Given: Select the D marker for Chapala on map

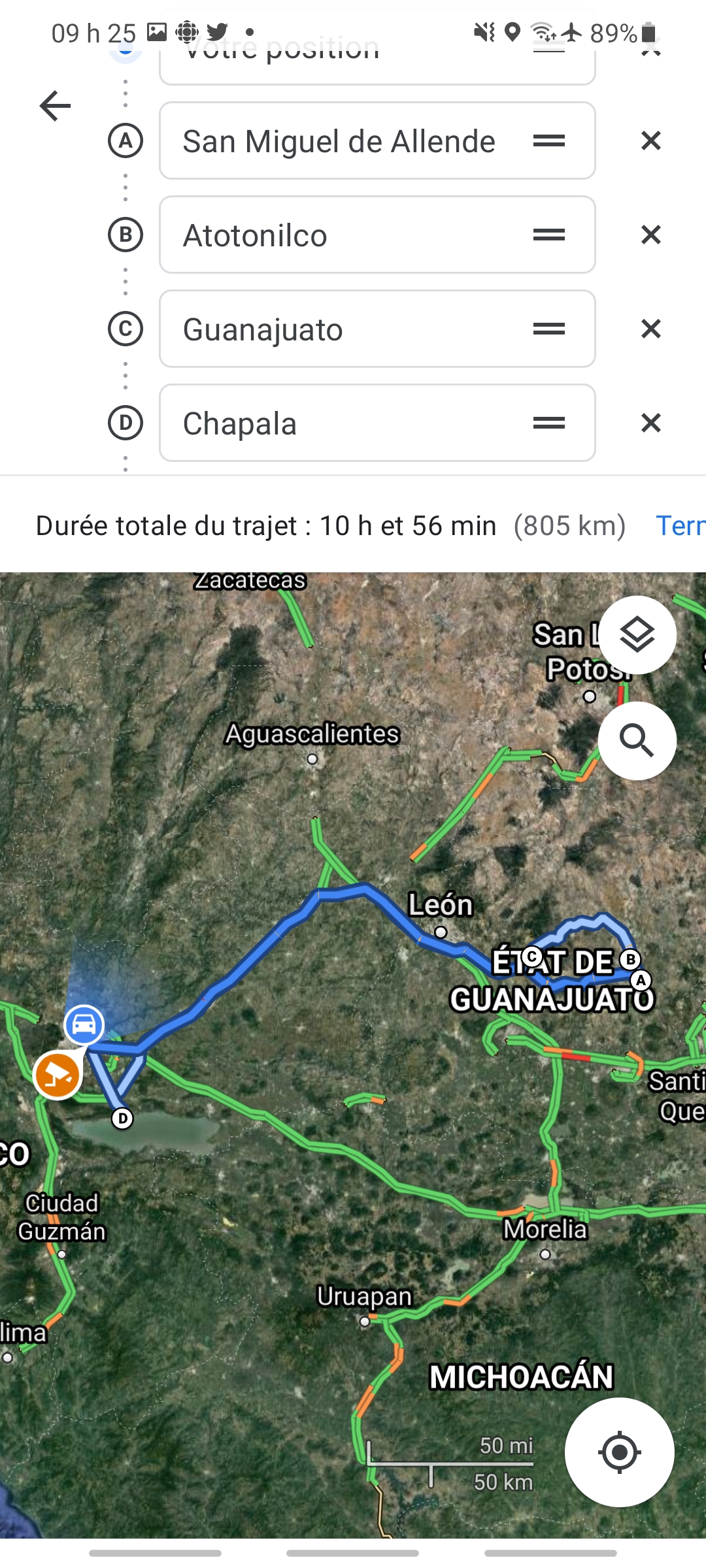Looking at the screenshot, I should tap(122, 1119).
